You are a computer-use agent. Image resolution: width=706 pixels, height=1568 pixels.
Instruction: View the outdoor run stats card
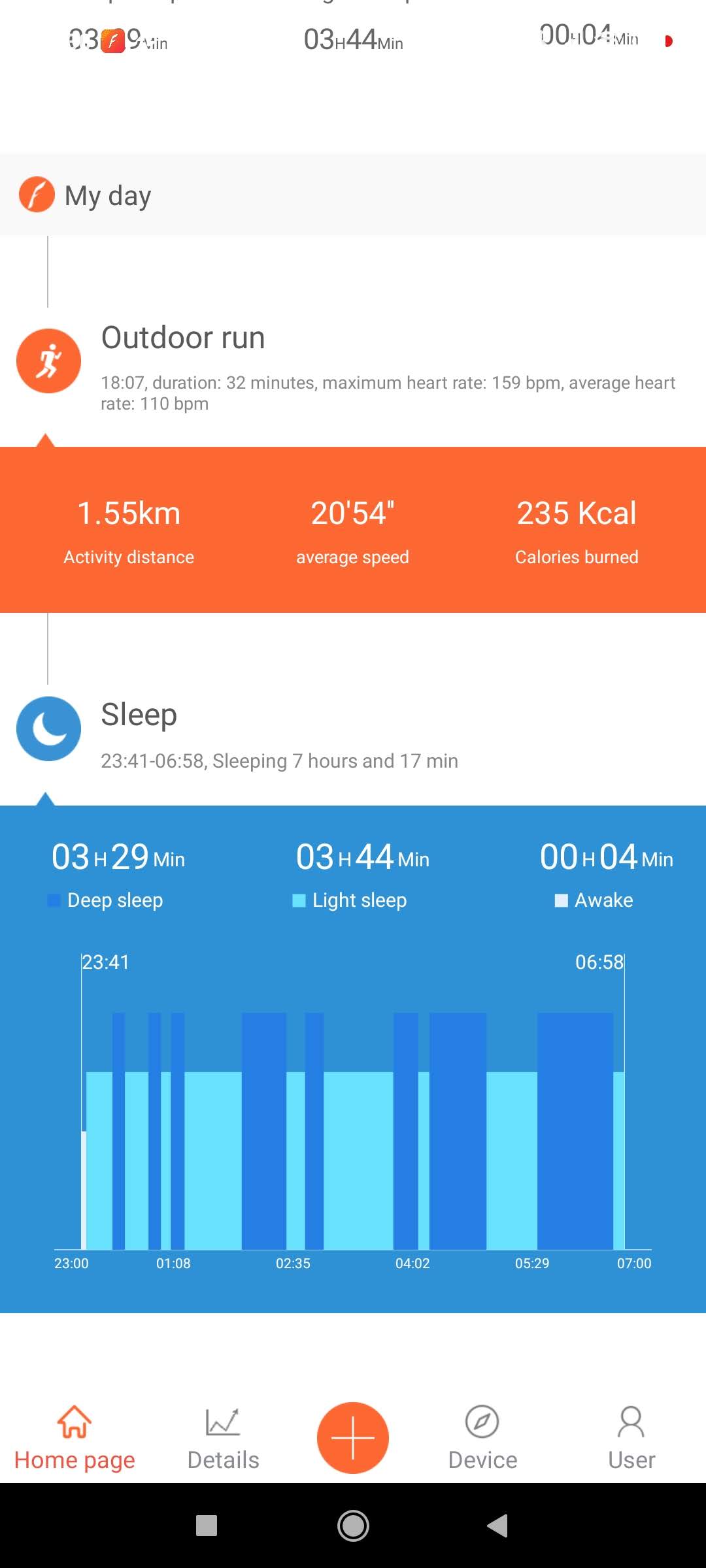click(x=353, y=529)
